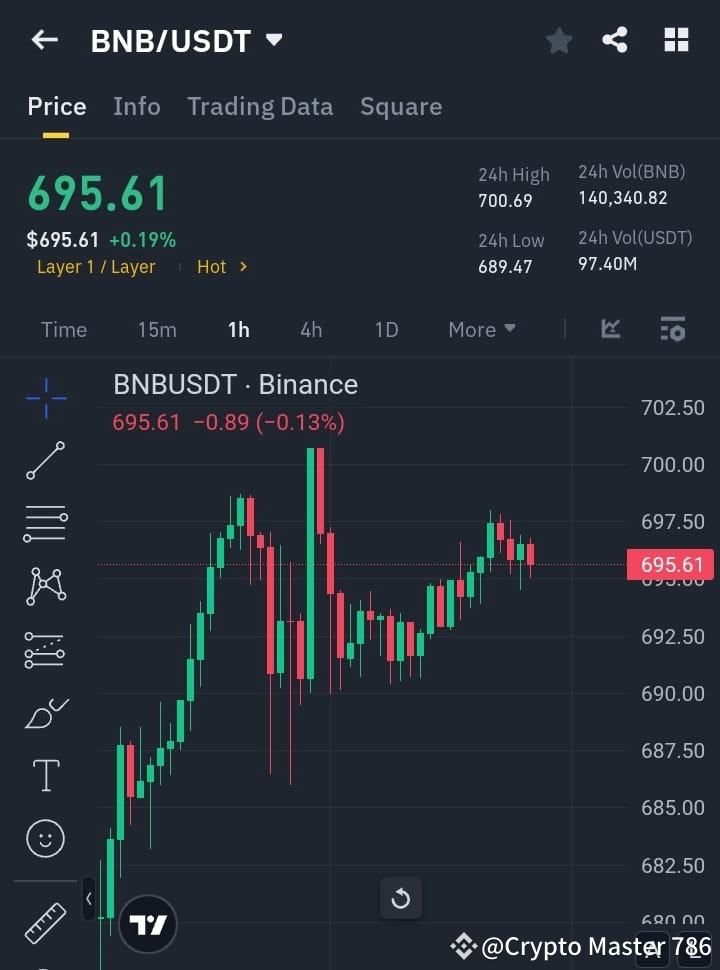Open the horizontal lines tool
Screen dimensions: 720x970
pos(45,524)
